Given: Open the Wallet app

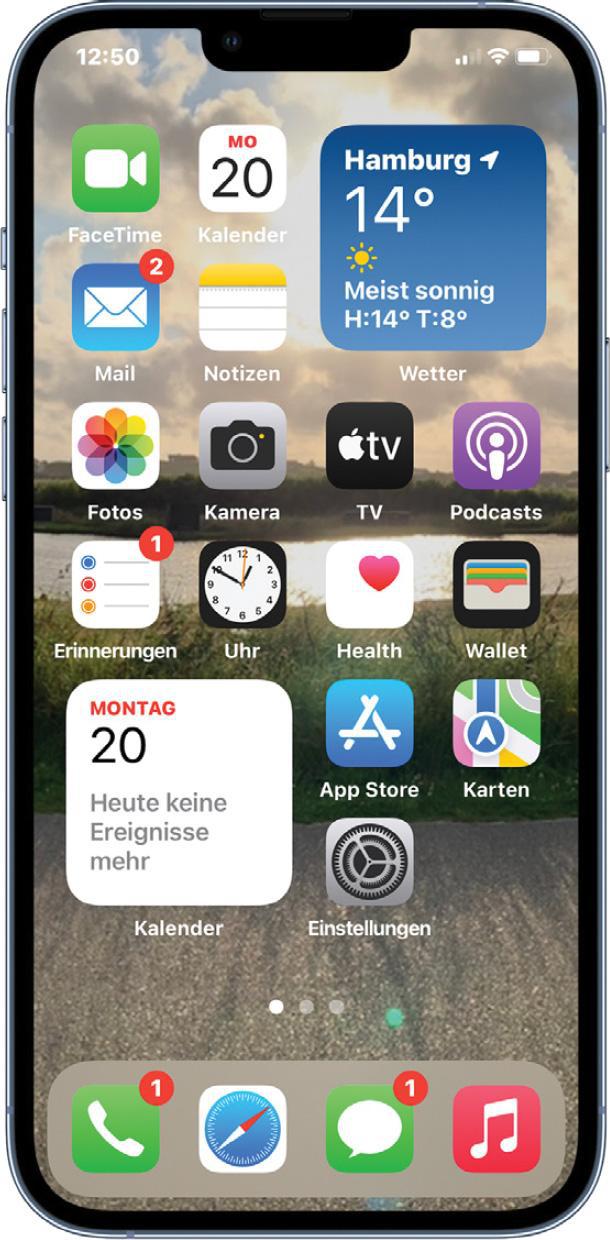Looking at the screenshot, I should point(496,585).
